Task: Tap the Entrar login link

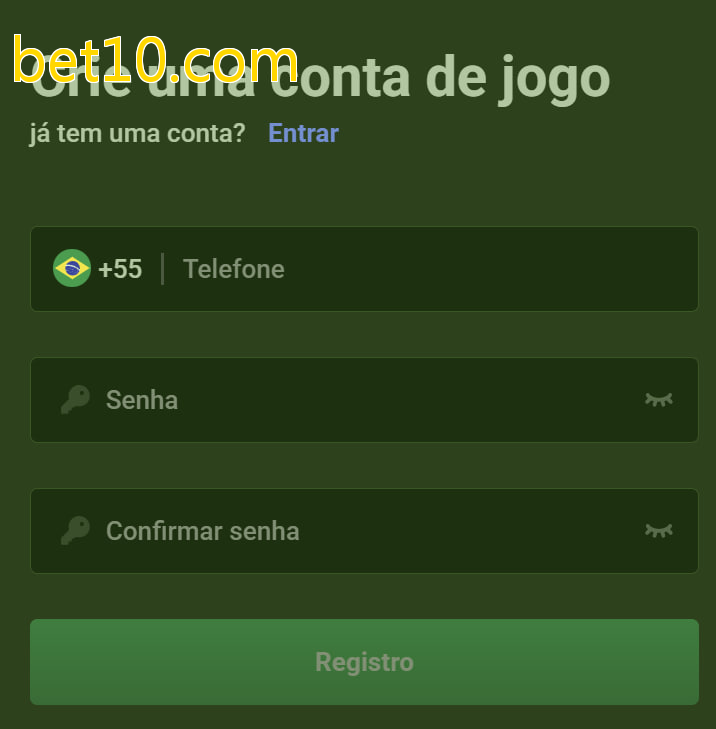Action: pos(303,133)
